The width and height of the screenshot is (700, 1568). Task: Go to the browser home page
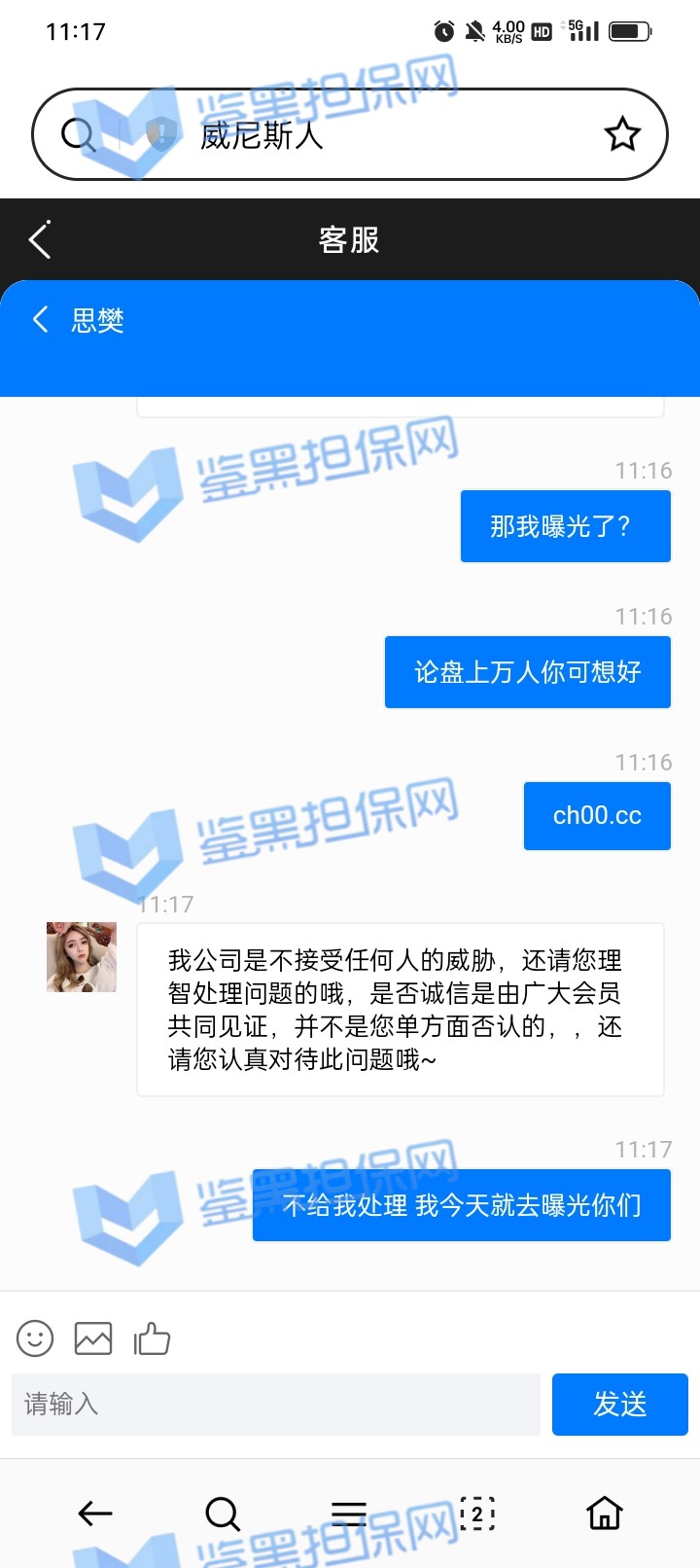tap(604, 1514)
